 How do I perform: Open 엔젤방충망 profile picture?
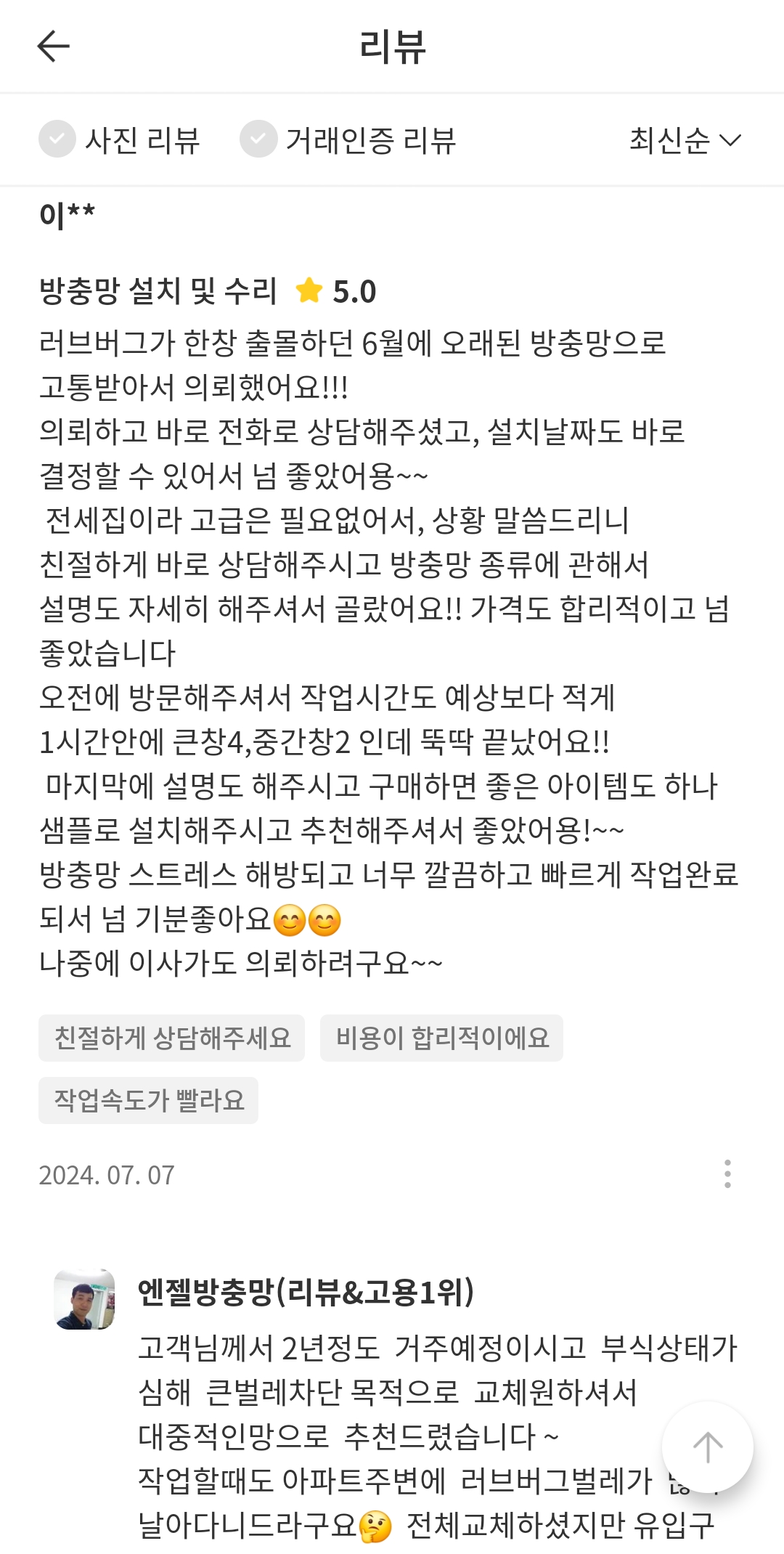84,1300
